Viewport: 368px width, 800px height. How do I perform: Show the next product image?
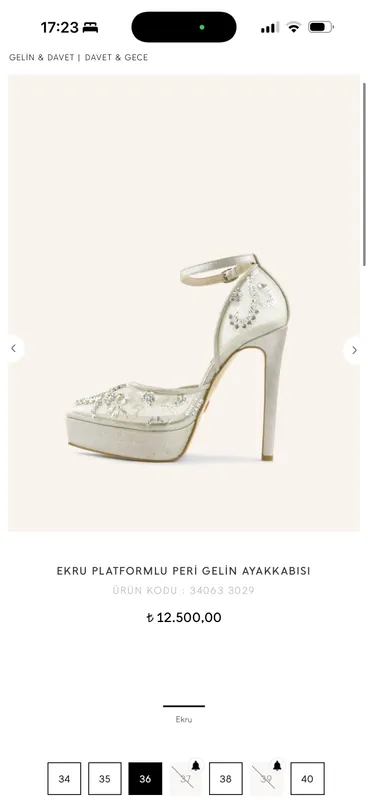point(353,350)
